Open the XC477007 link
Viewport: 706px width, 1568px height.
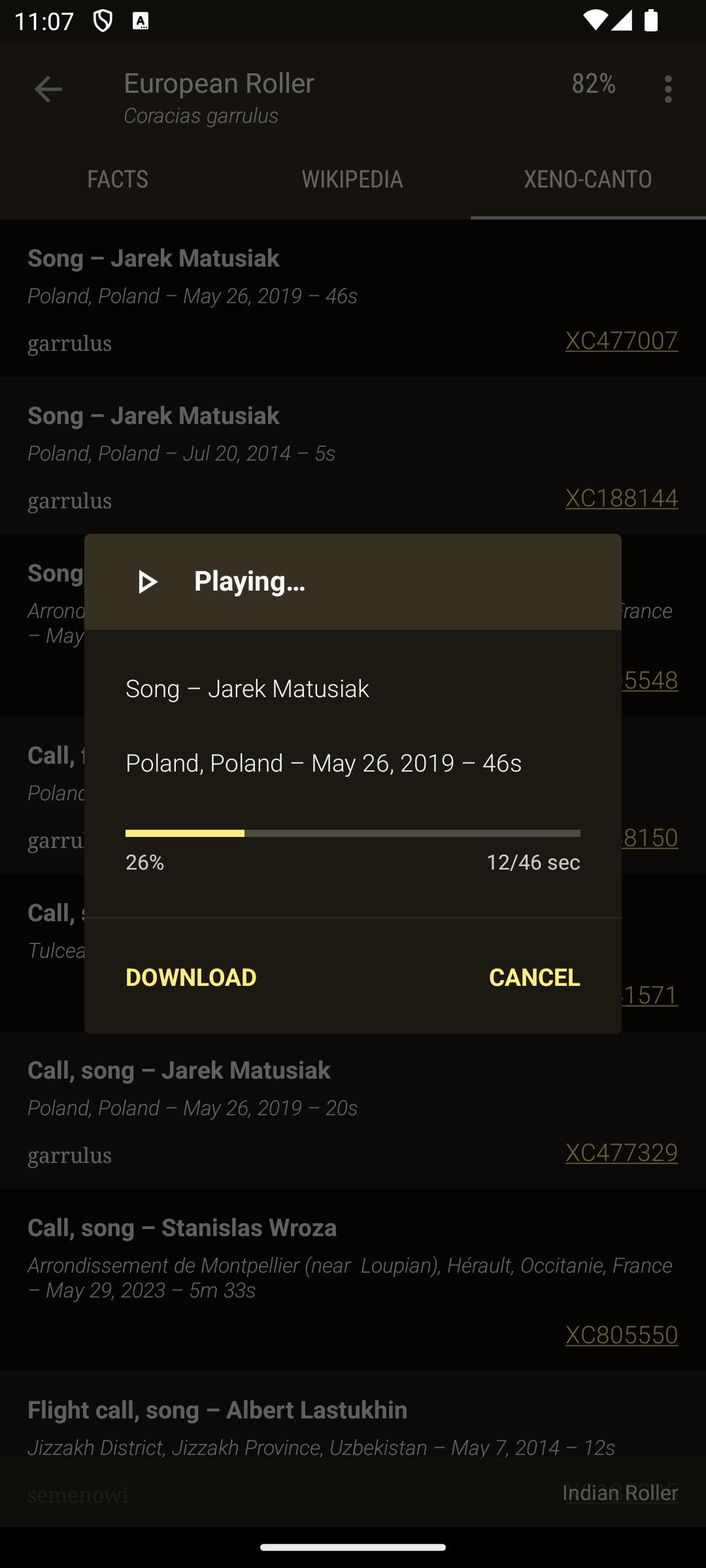[x=622, y=340]
